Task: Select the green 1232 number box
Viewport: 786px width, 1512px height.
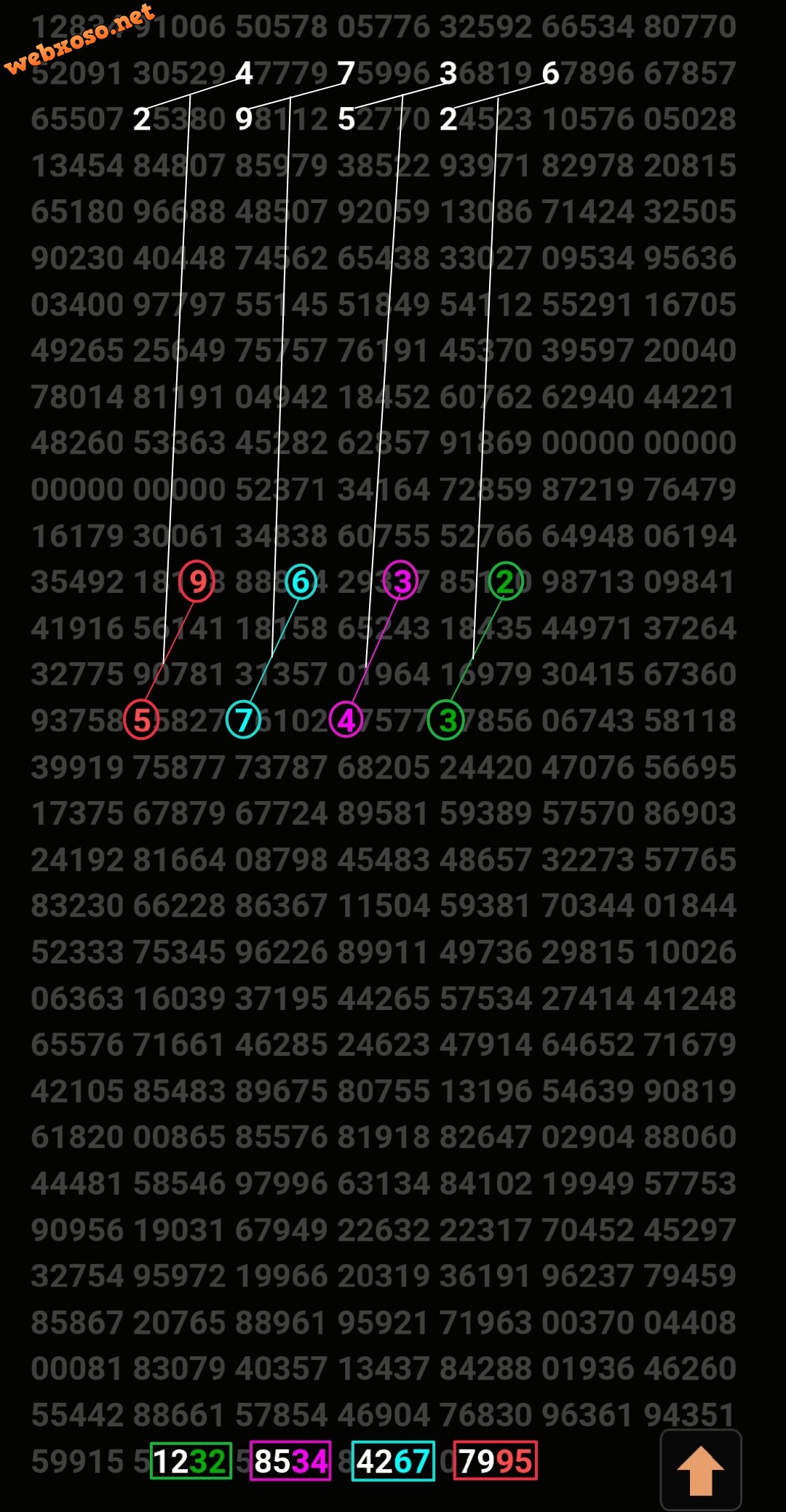Action: (x=191, y=1461)
